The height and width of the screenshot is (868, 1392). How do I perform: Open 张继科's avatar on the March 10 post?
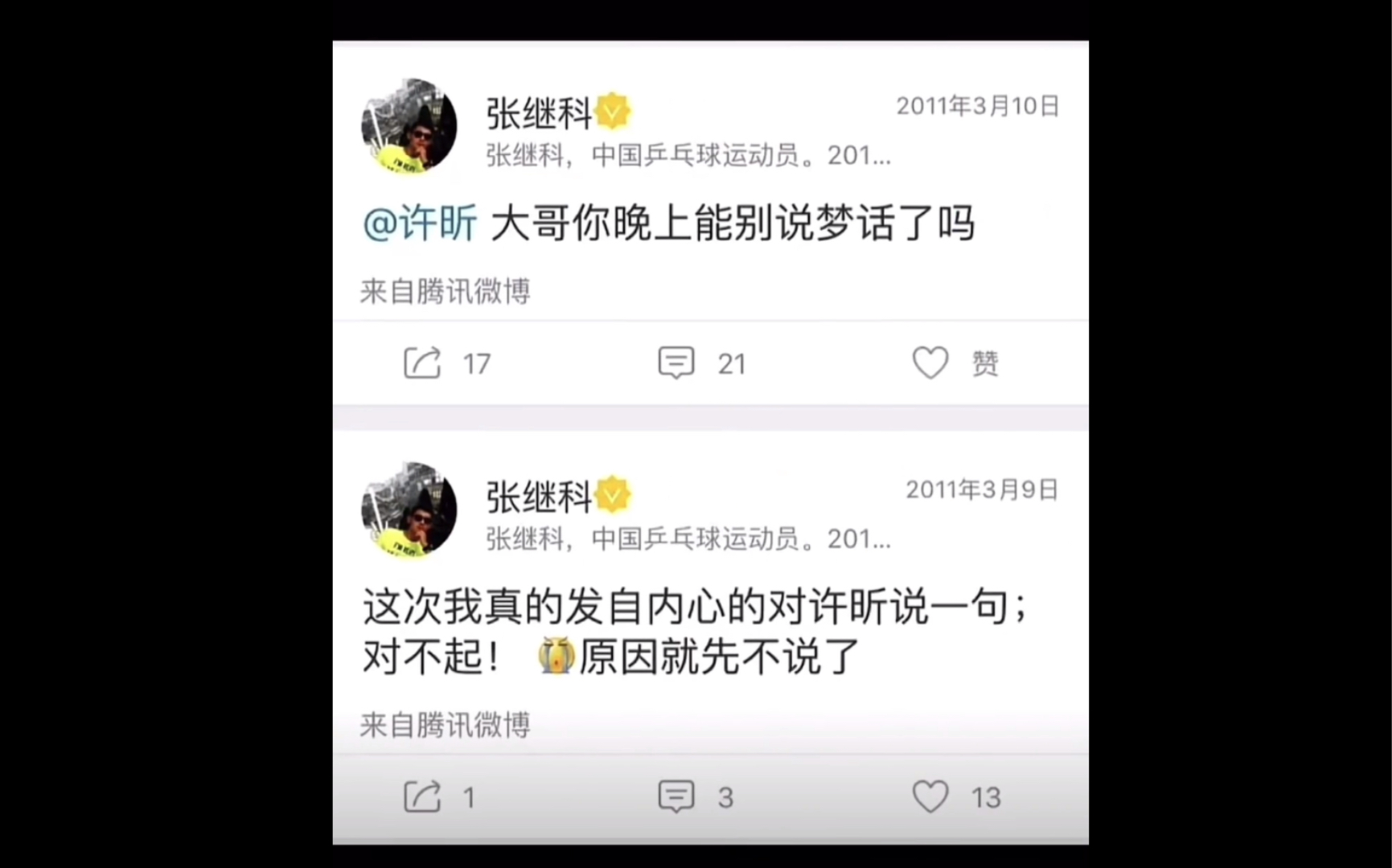click(409, 126)
